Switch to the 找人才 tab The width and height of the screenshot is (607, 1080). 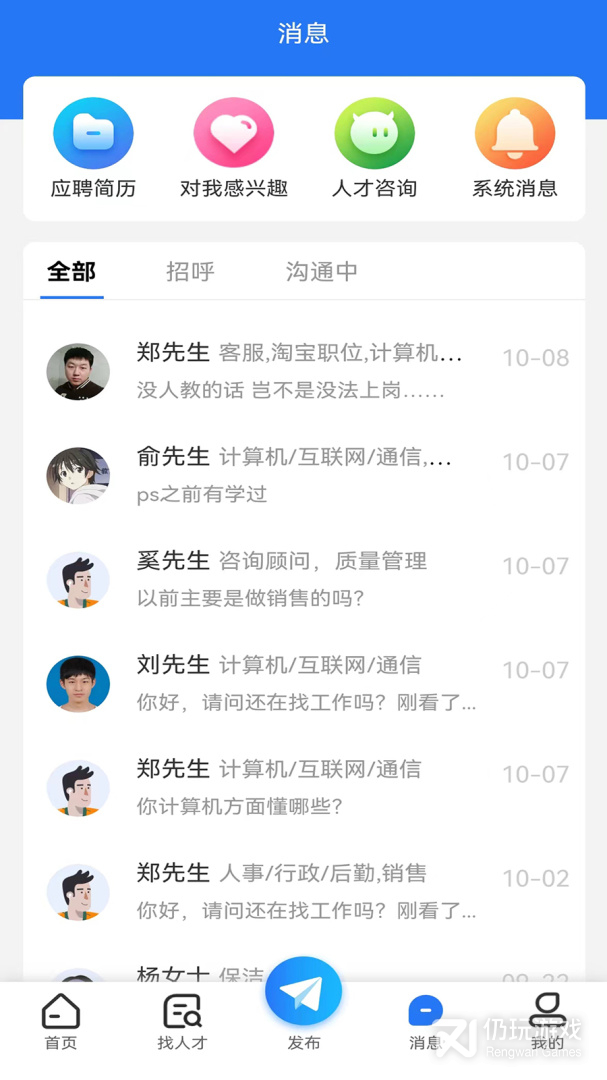pyautogui.click(x=182, y=1022)
